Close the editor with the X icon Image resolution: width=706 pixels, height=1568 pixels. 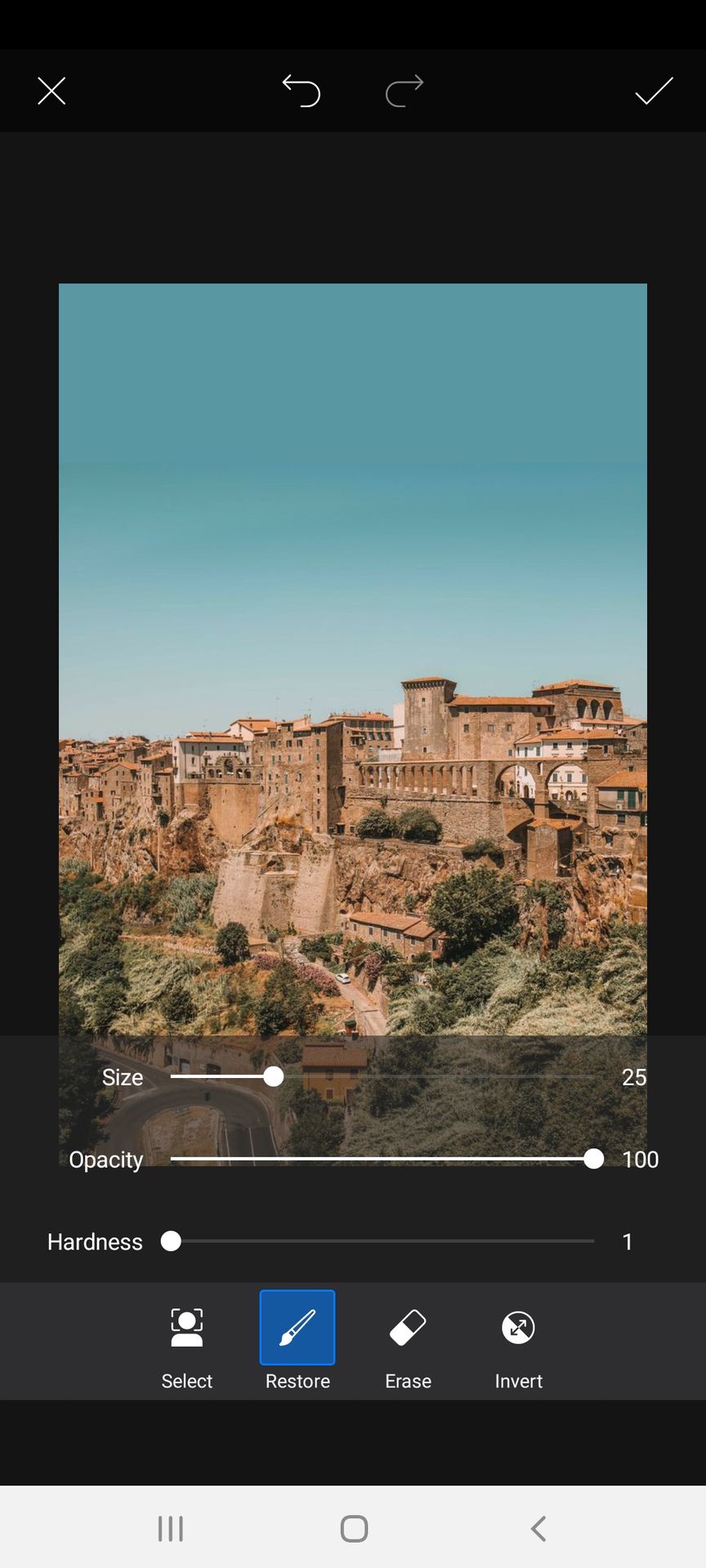click(x=51, y=91)
